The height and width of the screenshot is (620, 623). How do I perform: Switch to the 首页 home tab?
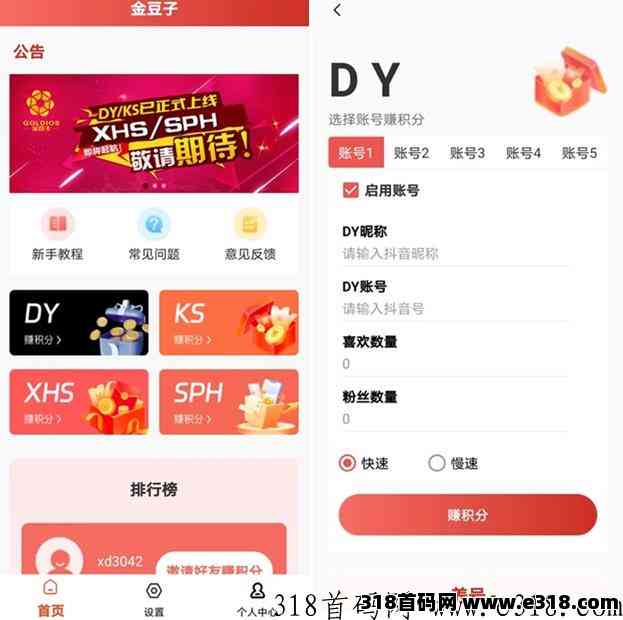(x=50, y=598)
